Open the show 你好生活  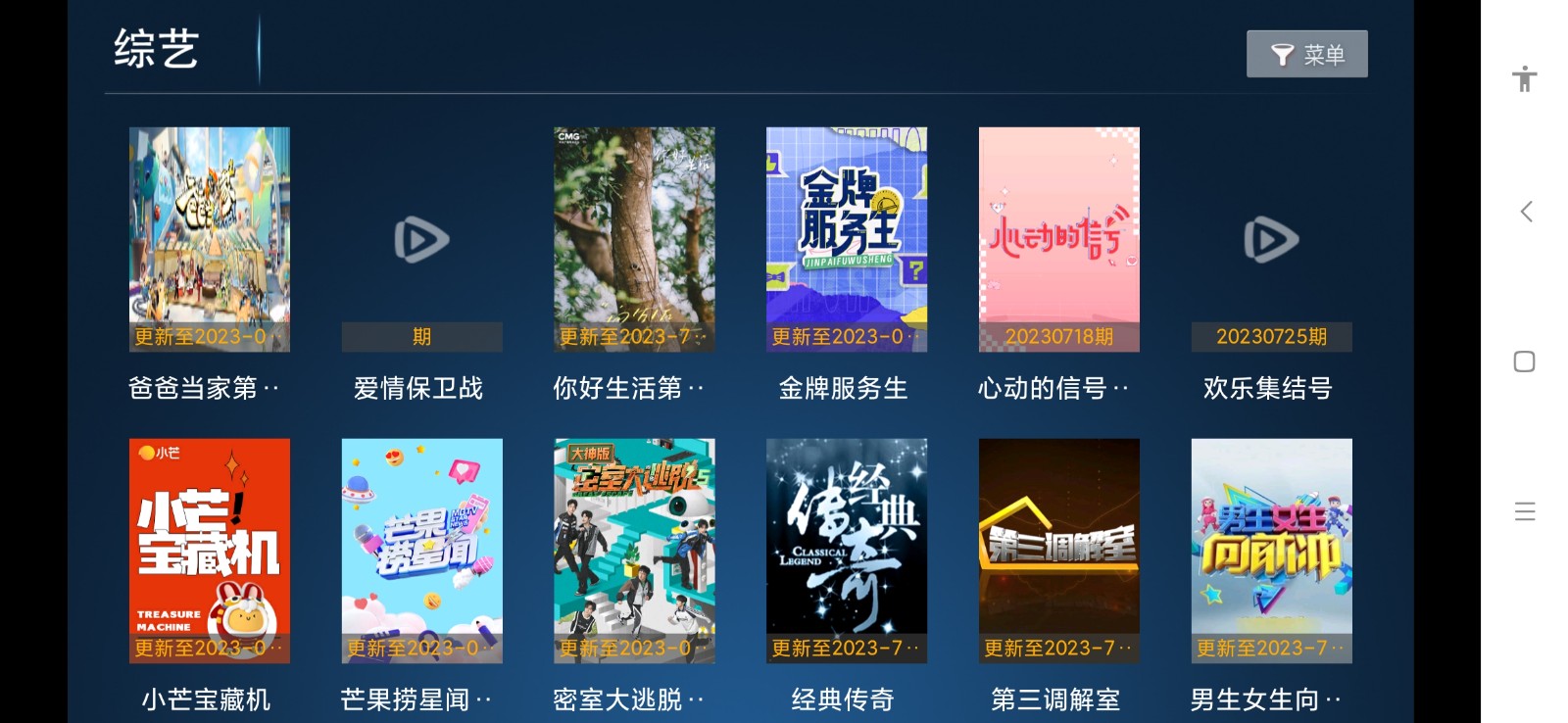(634, 239)
